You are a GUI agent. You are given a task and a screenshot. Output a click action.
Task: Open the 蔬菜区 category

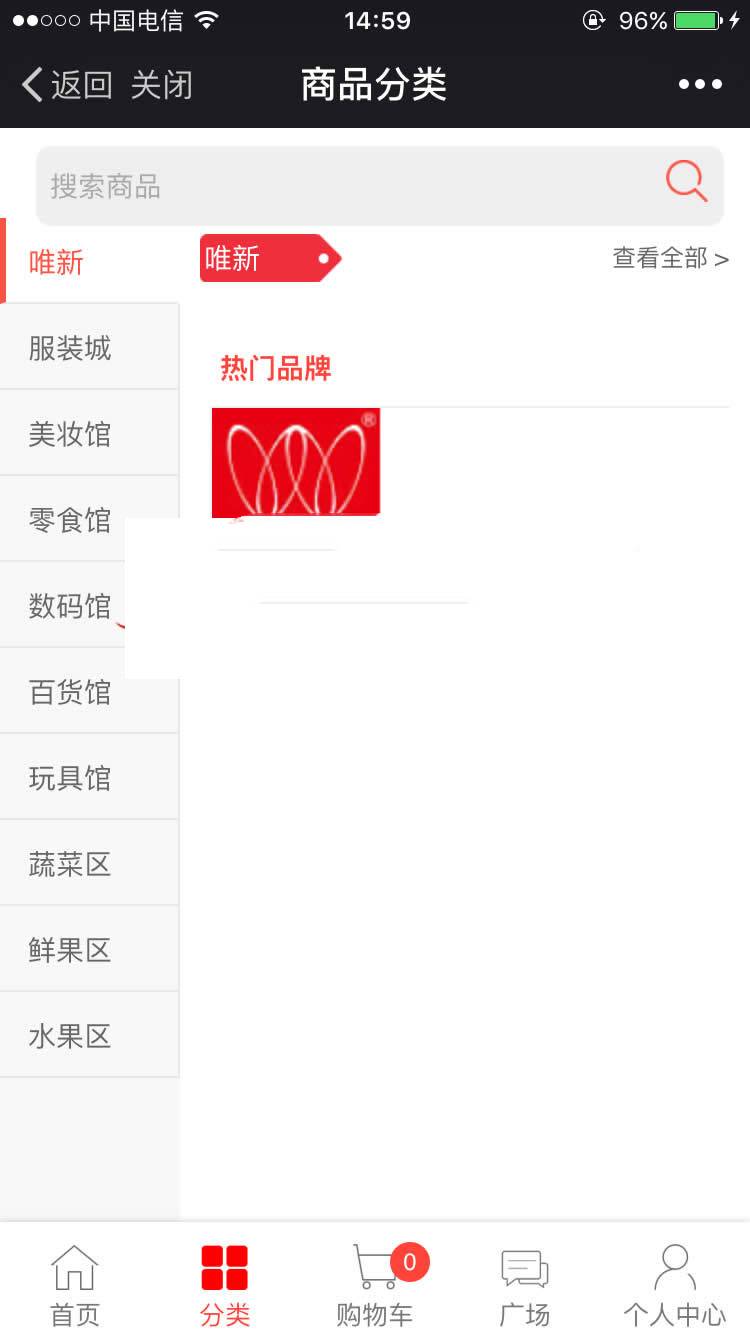tap(70, 864)
